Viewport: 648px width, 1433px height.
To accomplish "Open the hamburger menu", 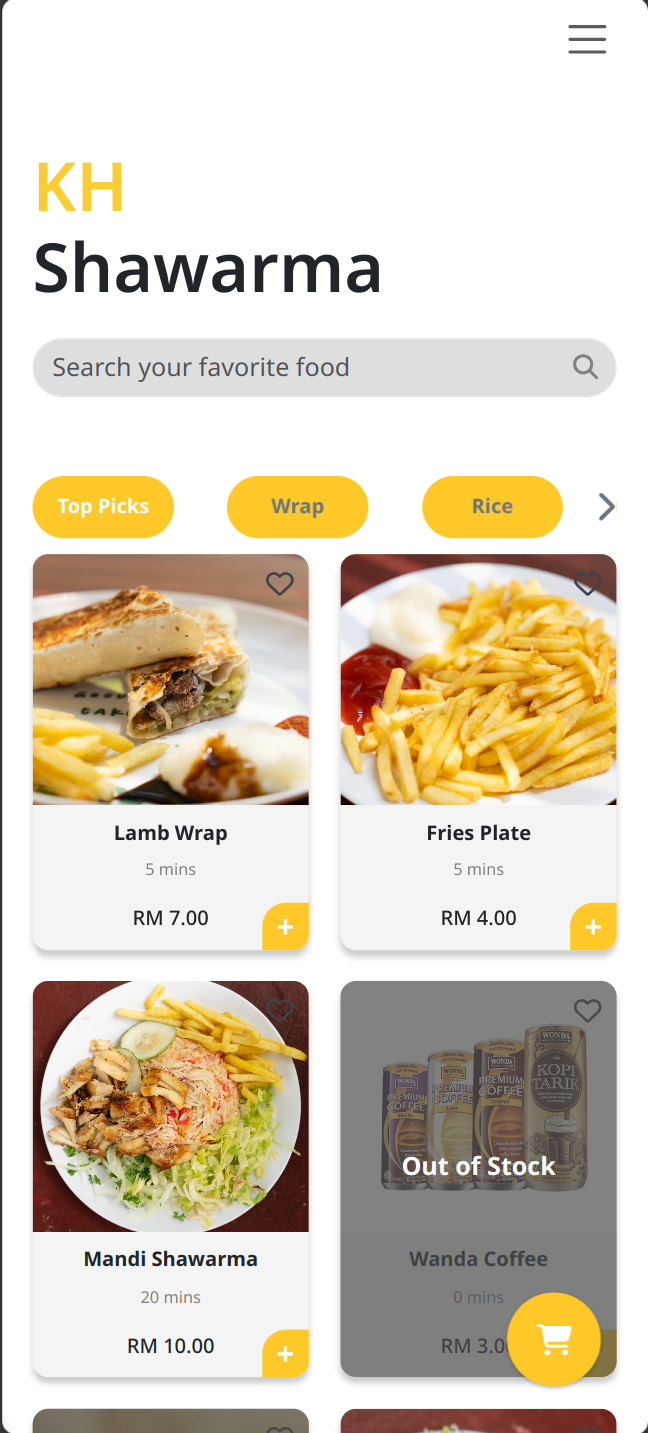I will 587,39.
